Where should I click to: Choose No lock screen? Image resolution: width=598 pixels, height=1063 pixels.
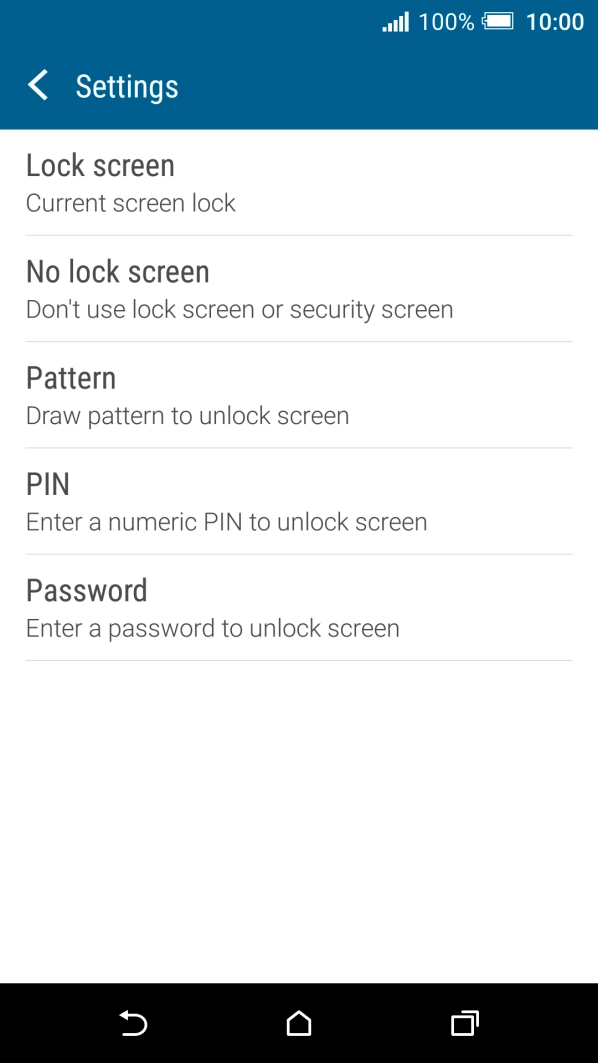pos(299,289)
